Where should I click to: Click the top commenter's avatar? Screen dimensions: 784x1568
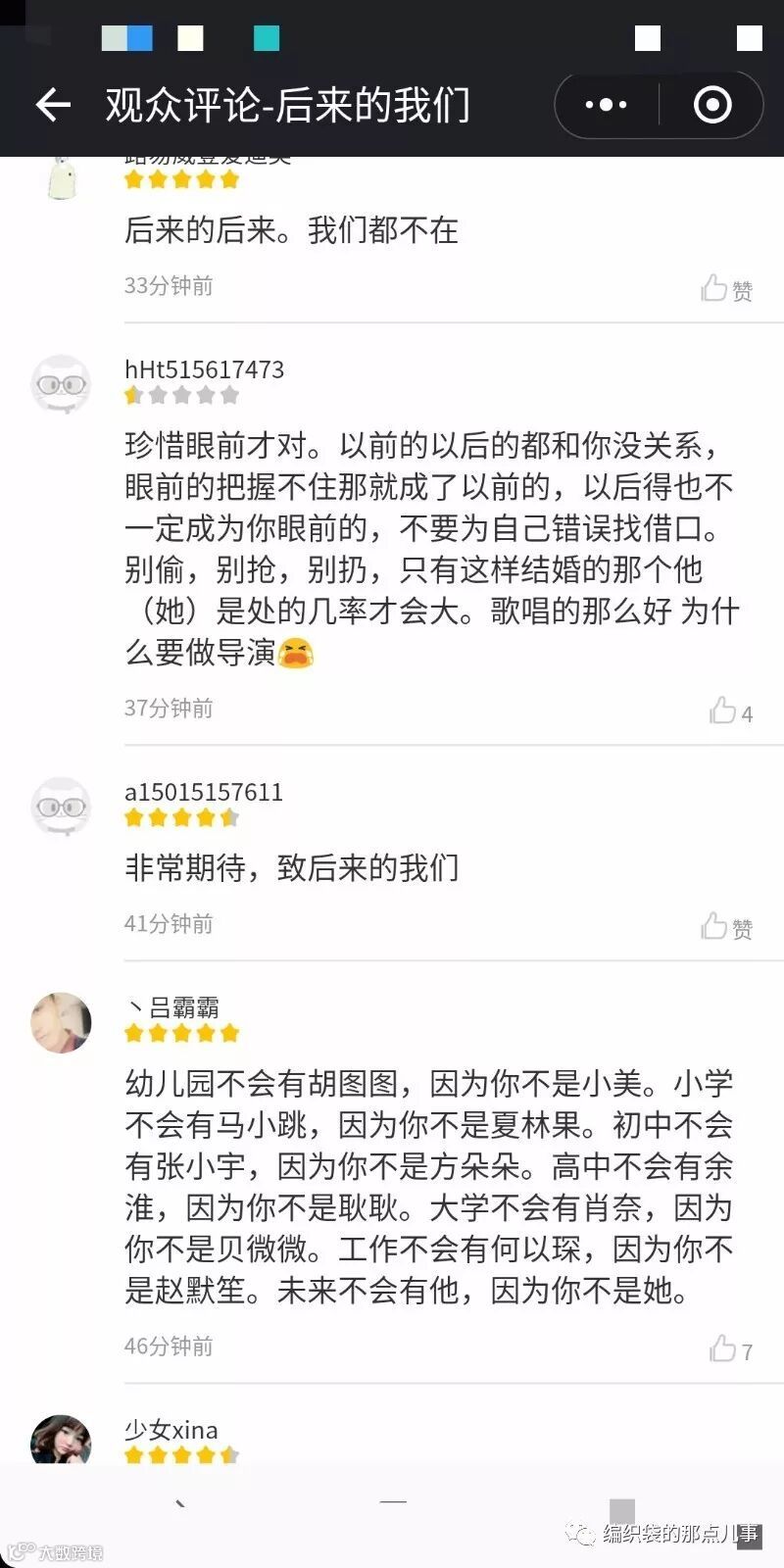pos(61,176)
